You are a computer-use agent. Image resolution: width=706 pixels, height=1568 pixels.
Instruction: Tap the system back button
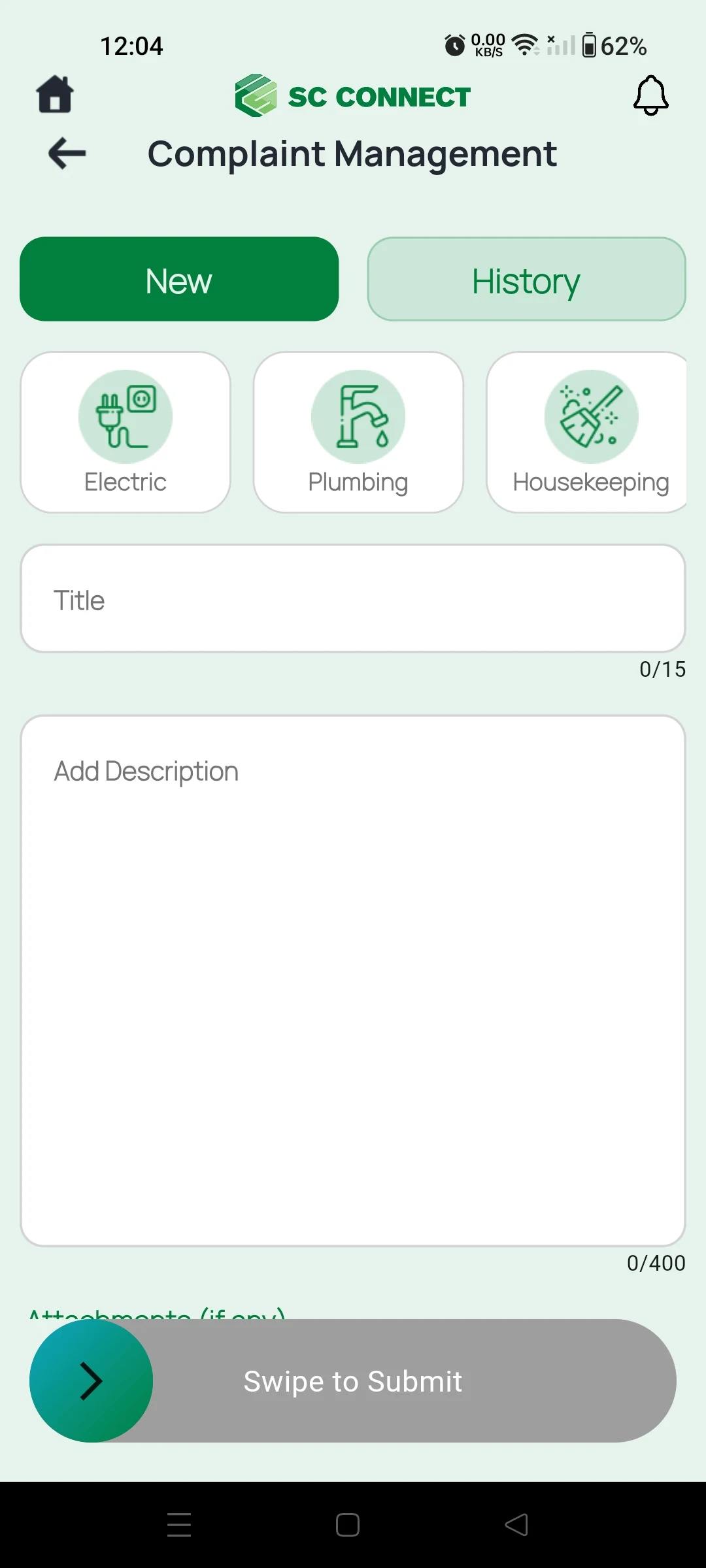click(x=516, y=1525)
